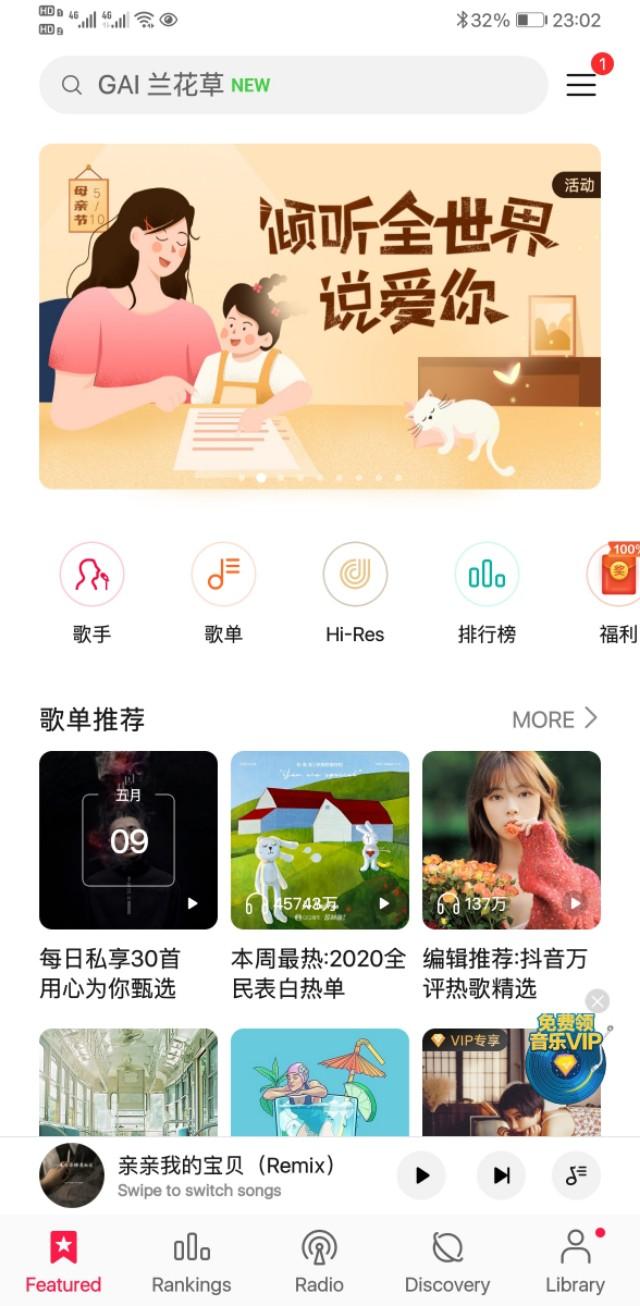Open the 每日私享30首 daily playlist
640x1306 pixels.
(x=128, y=840)
